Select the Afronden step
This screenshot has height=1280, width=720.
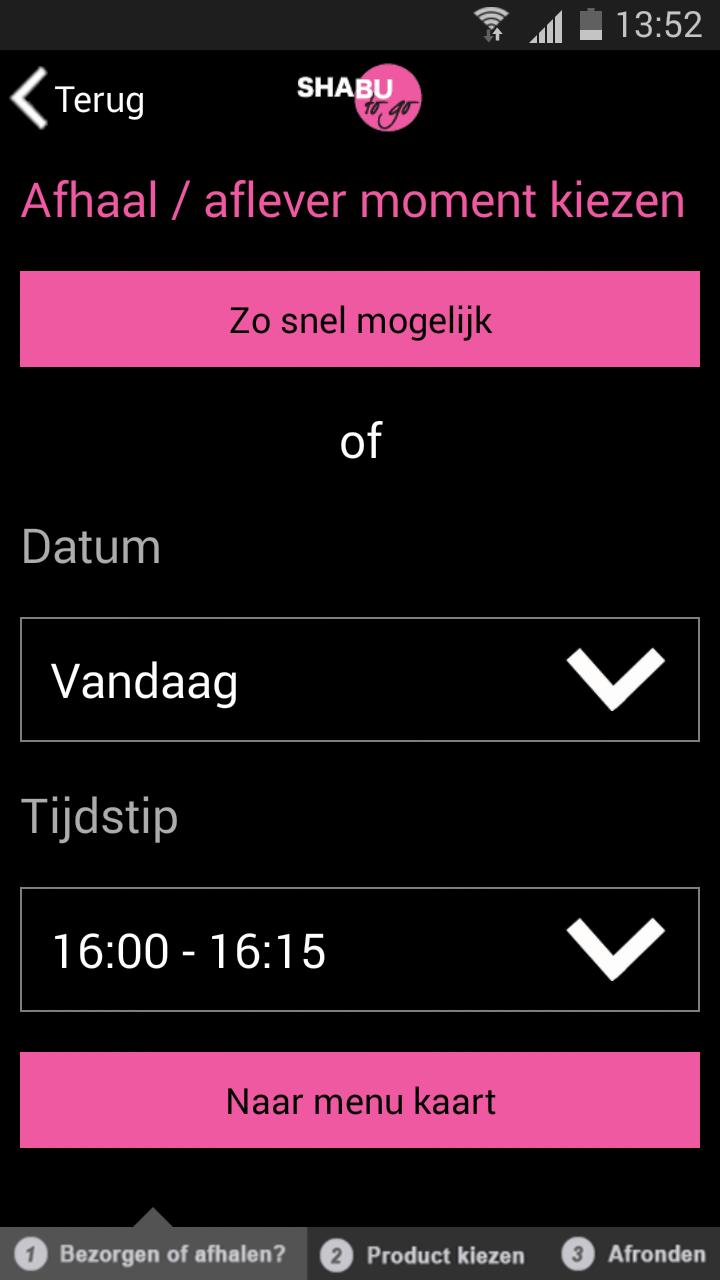pyautogui.click(x=636, y=1254)
